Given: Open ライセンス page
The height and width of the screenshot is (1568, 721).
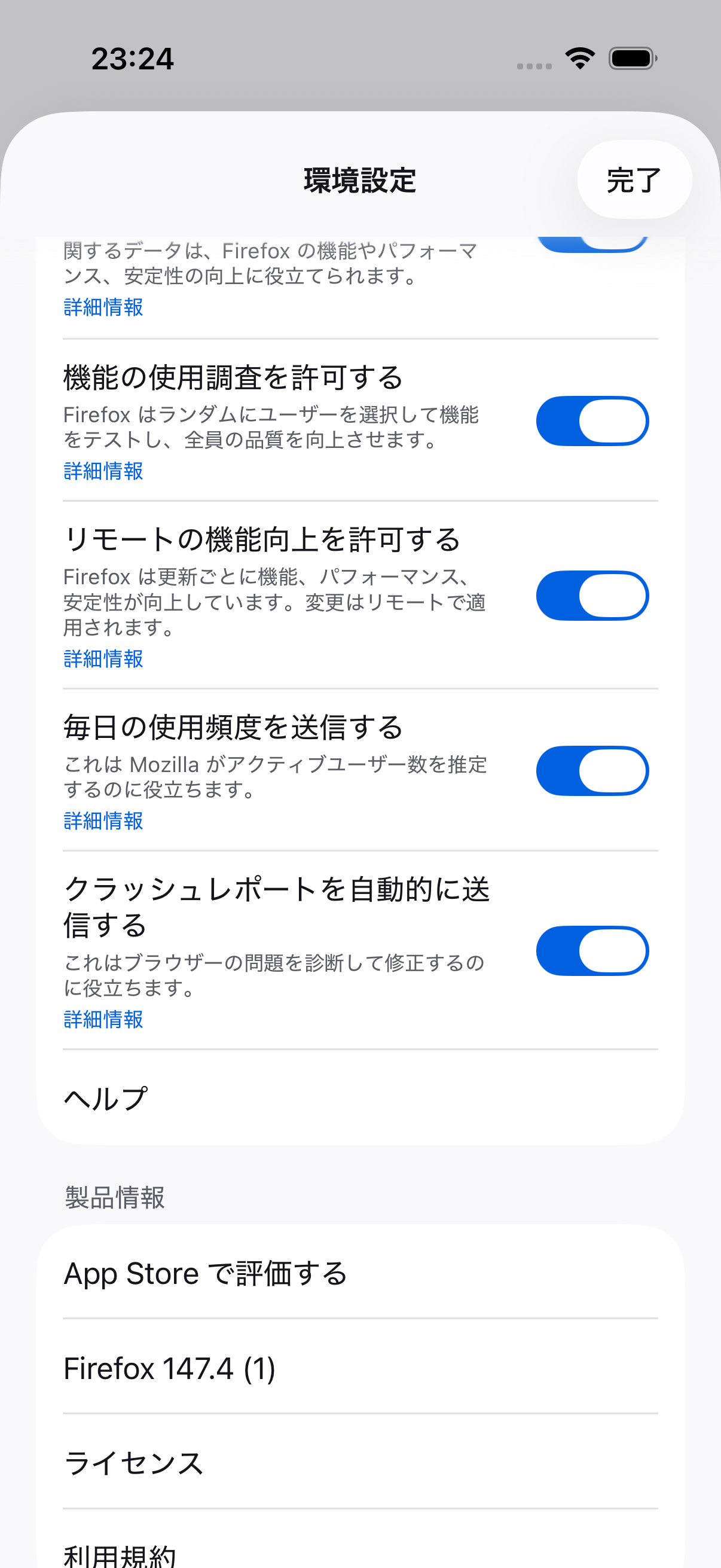Looking at the screenshot, I should point(359,1463).
